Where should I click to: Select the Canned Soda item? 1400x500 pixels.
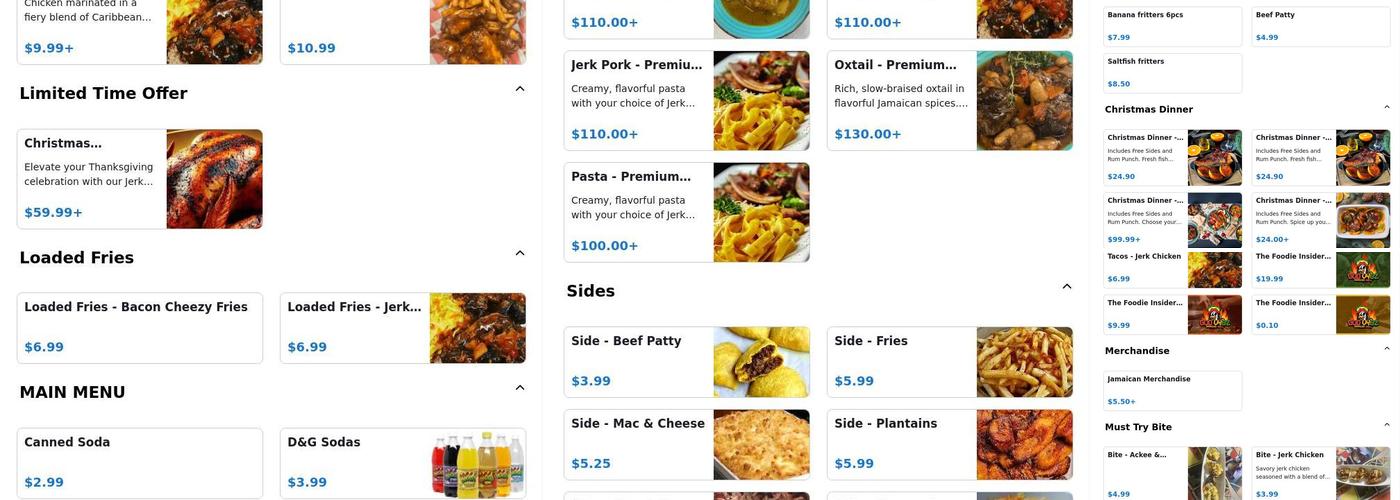(140, 463)
